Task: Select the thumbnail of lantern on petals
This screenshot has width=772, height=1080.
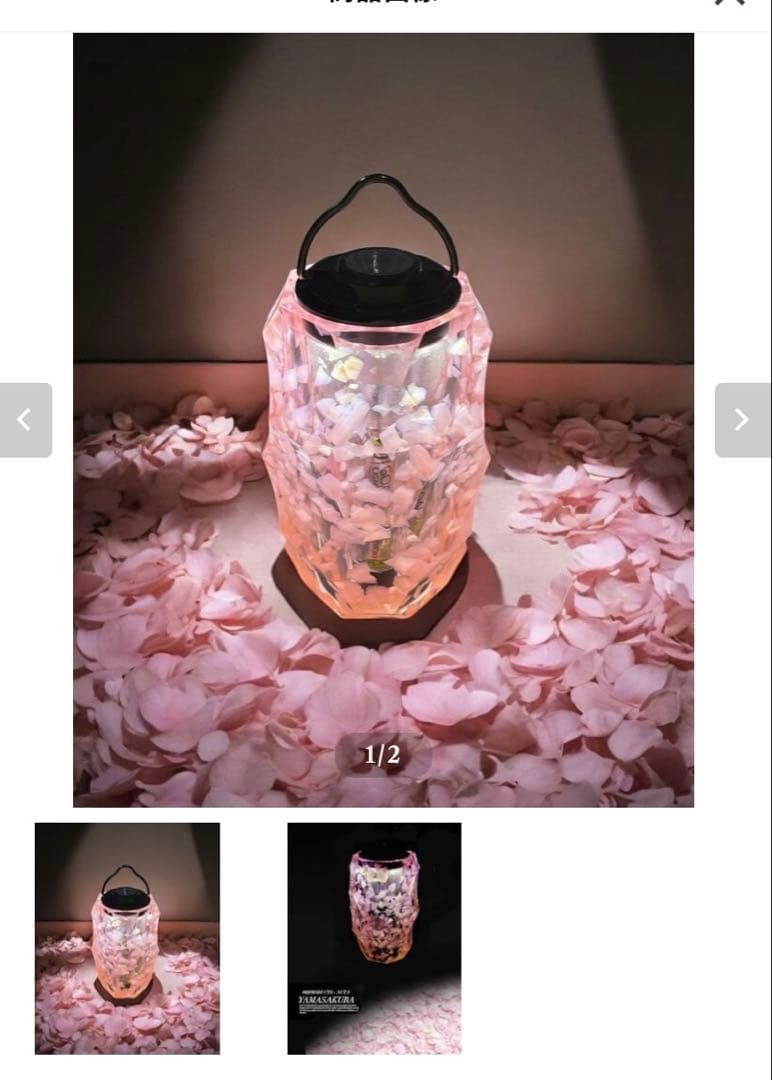Action: (x=127, y=938)
